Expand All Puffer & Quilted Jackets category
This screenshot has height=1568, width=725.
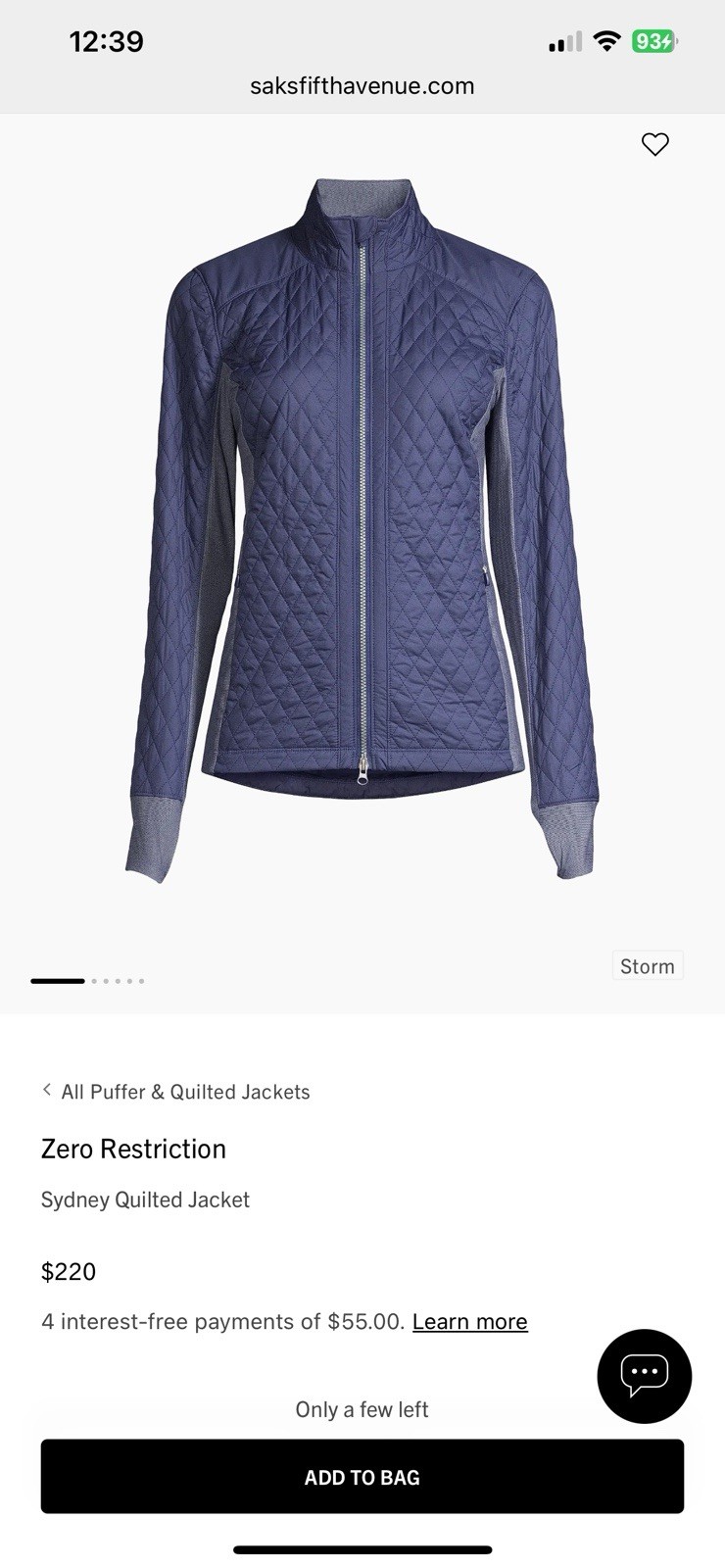(x=185, y=1091)
